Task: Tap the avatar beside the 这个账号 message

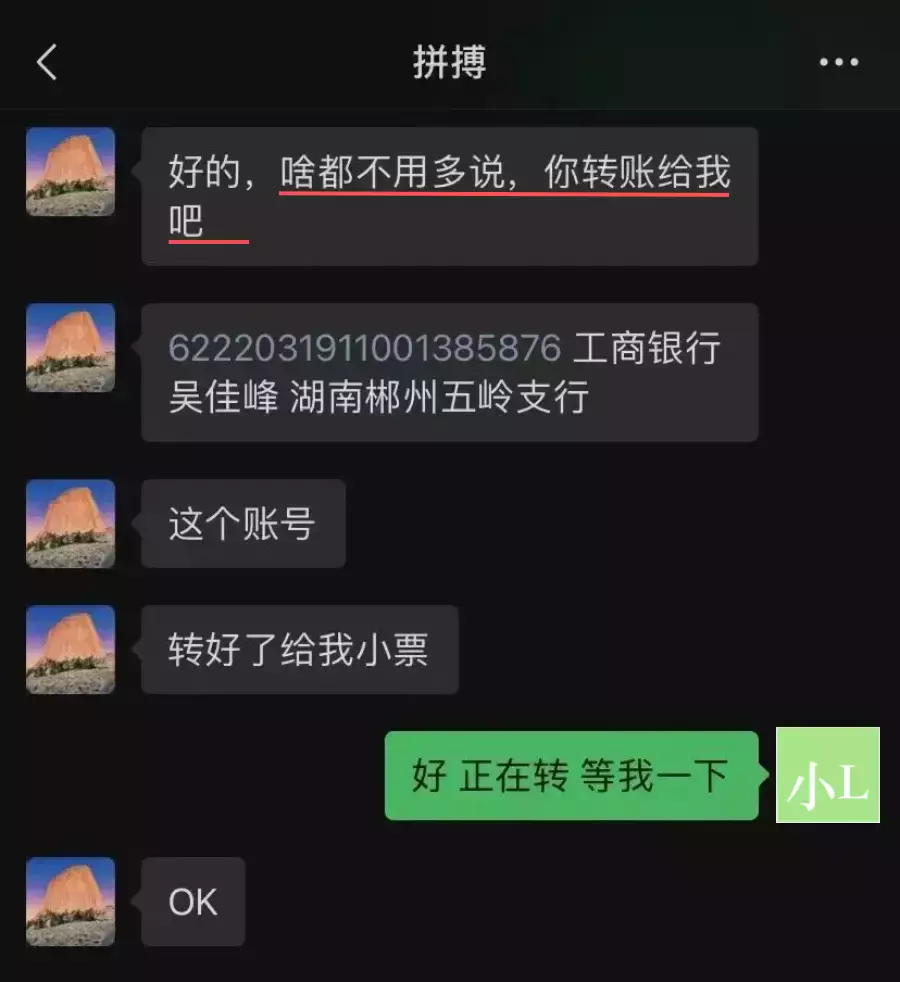Action: tap(70, 523)
